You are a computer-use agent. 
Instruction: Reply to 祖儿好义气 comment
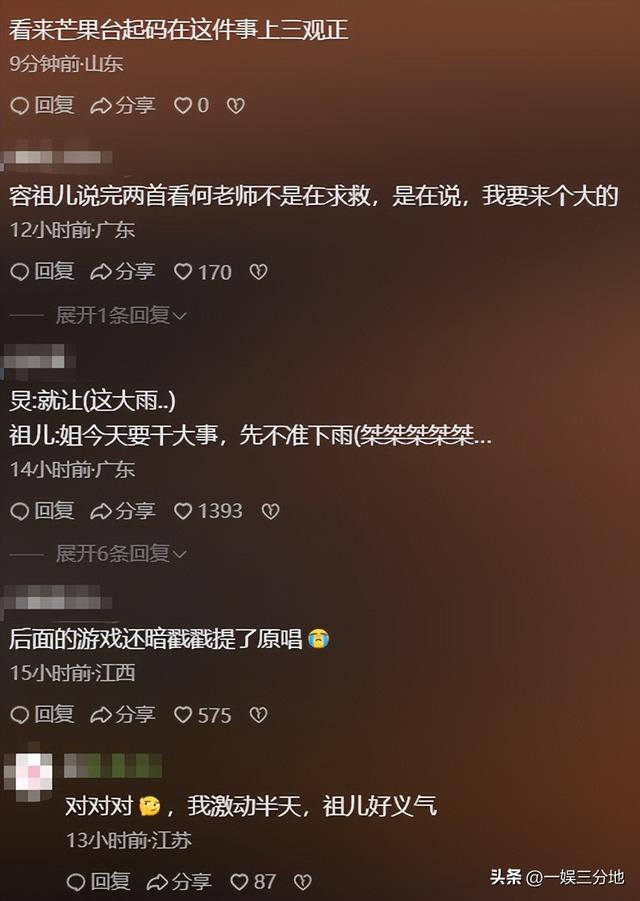[x=98, y=881]
